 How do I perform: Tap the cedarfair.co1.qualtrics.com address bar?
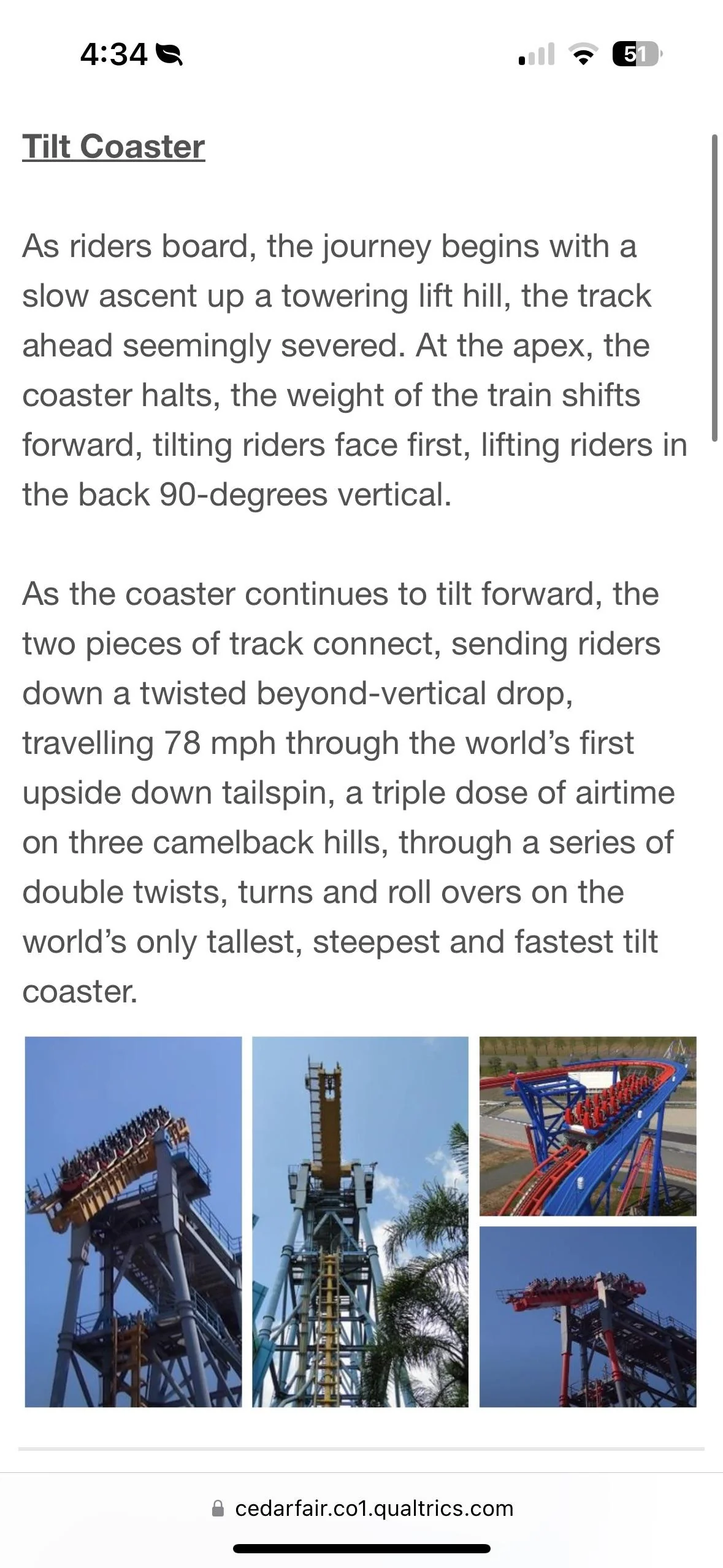362,1508
